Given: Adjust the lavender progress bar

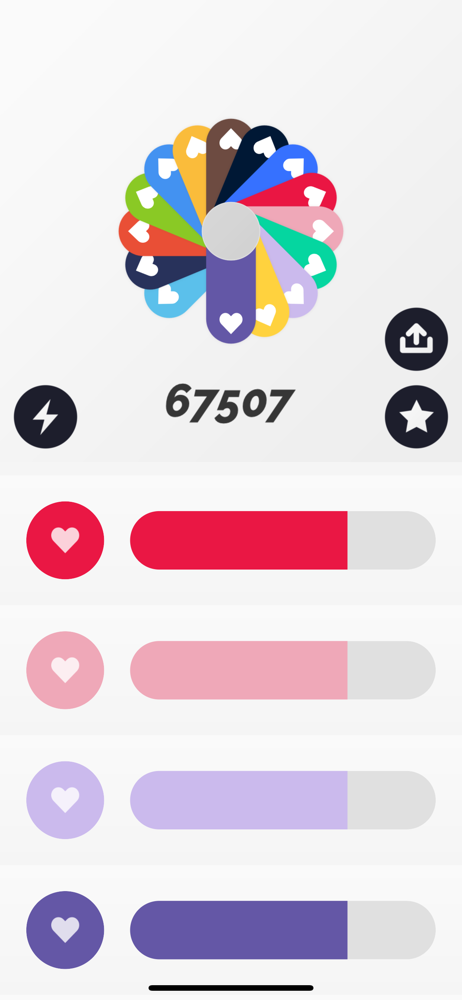Looking at the screenshot, I should click(283, 800).
